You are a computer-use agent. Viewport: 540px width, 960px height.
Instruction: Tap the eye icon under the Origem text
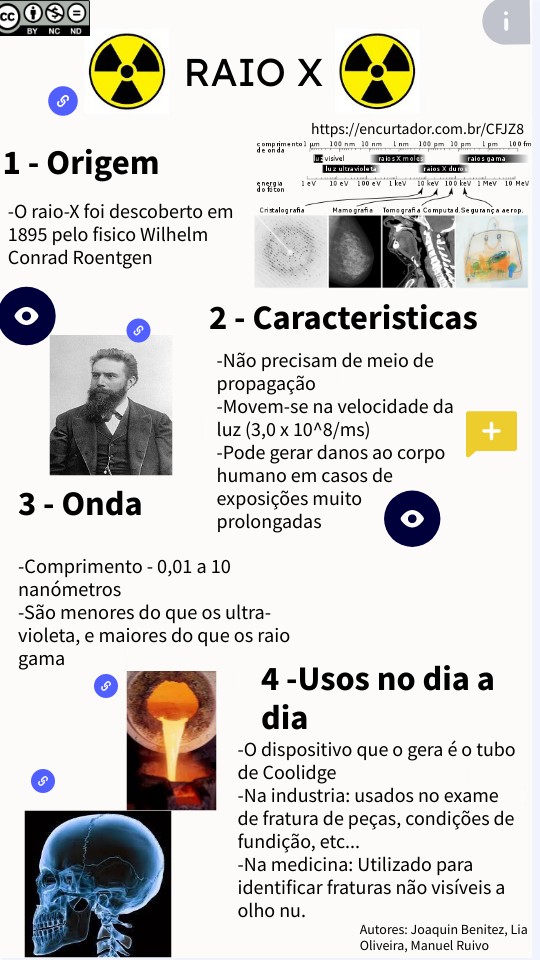26,316
